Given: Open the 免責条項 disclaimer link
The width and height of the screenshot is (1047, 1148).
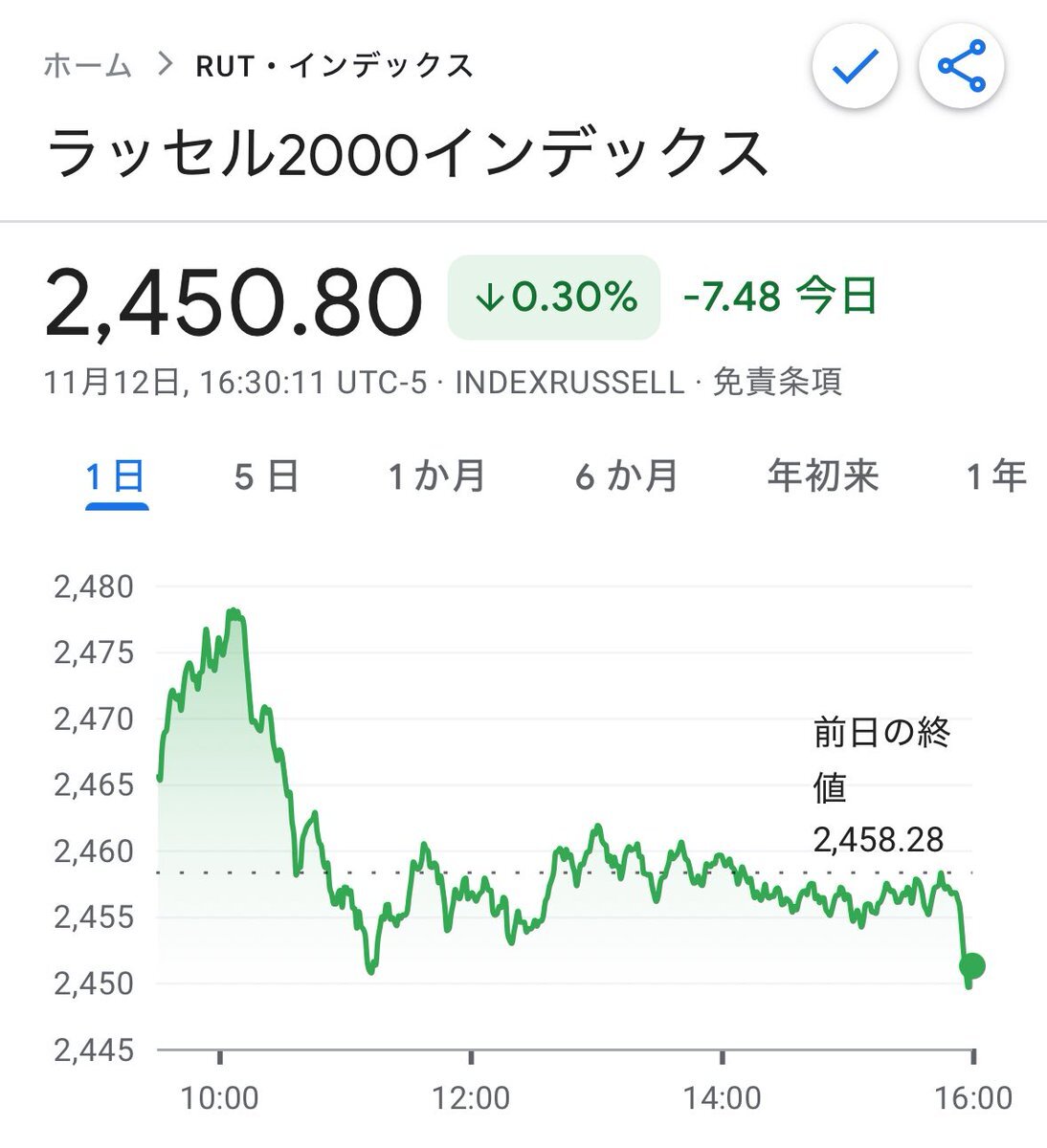Looking at the screenshot, I should (777, 383).
